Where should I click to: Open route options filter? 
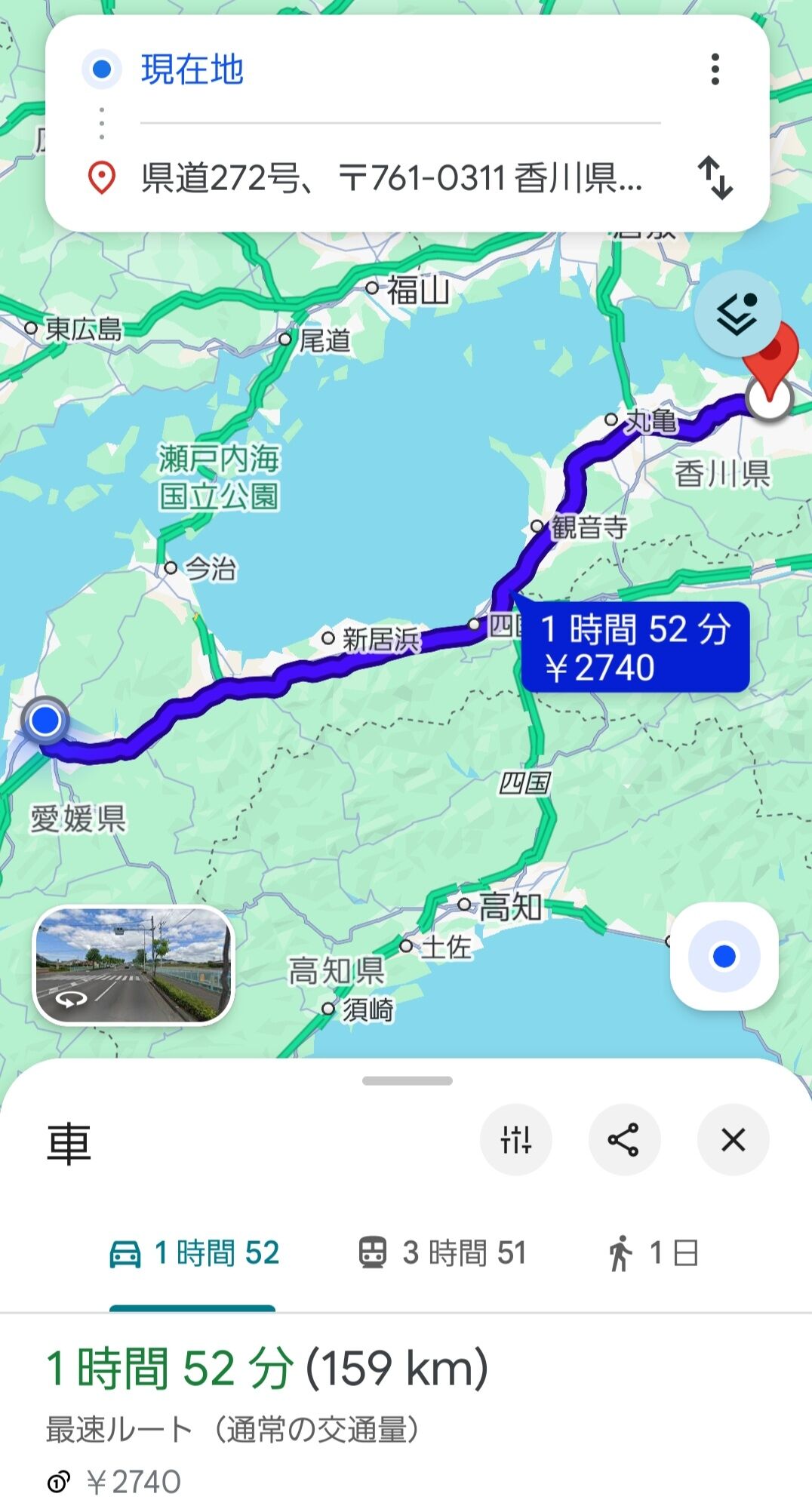(x=516, y=1139)
